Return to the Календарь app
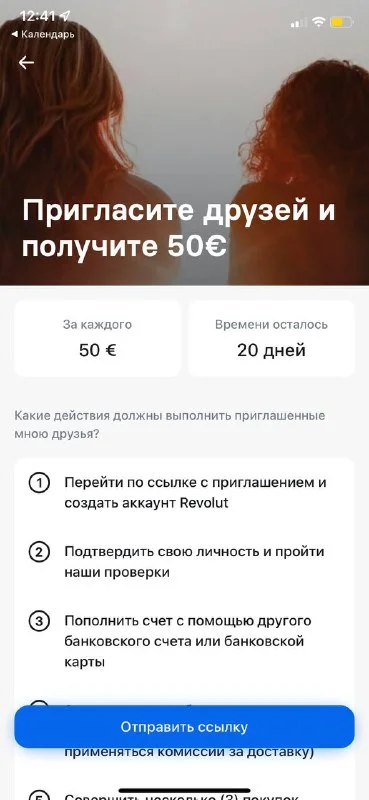Viewport: 369px width, 800px height. pos(43,35)
